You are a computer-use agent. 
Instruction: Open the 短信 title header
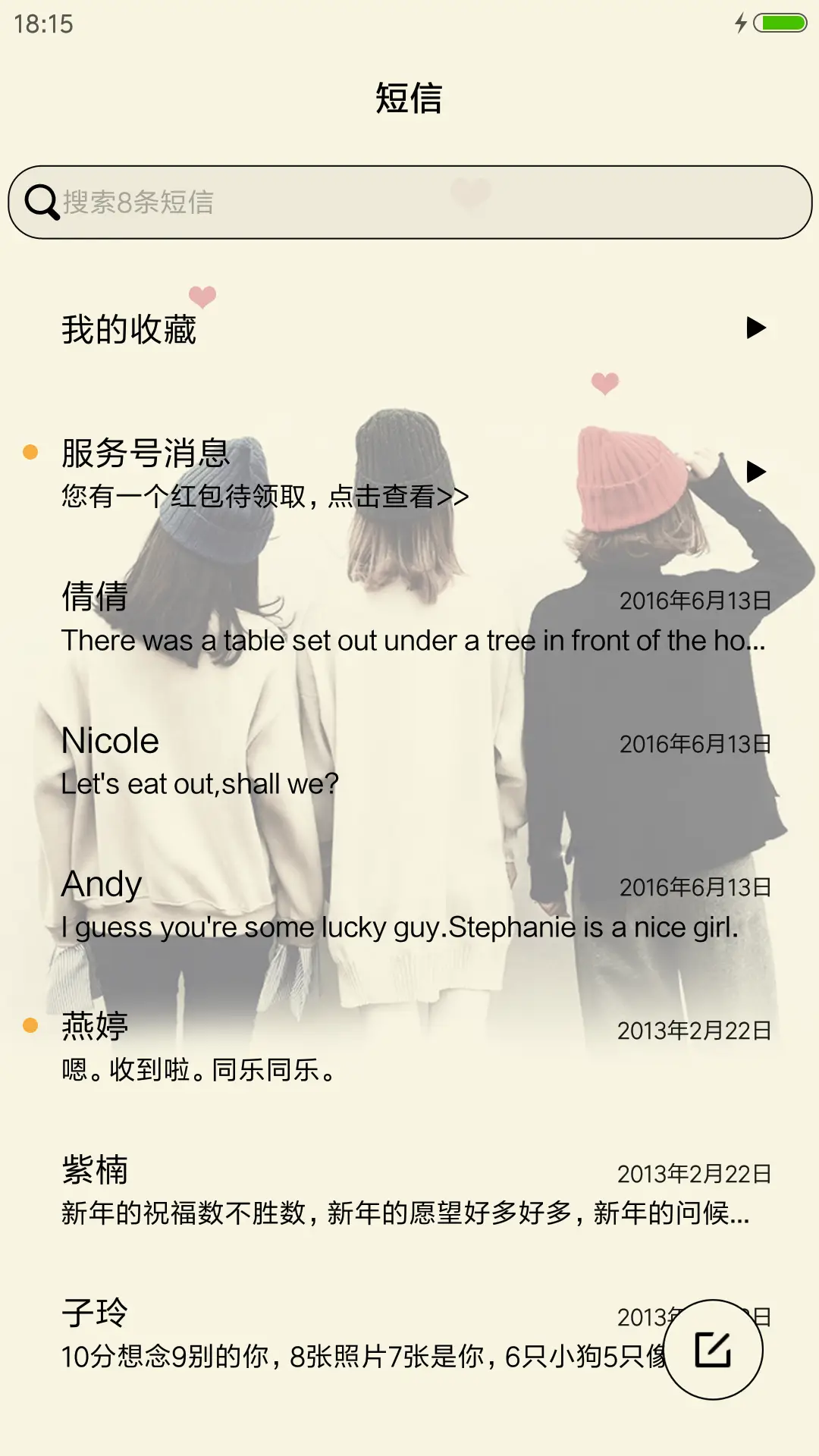click(x=409, y=99)
